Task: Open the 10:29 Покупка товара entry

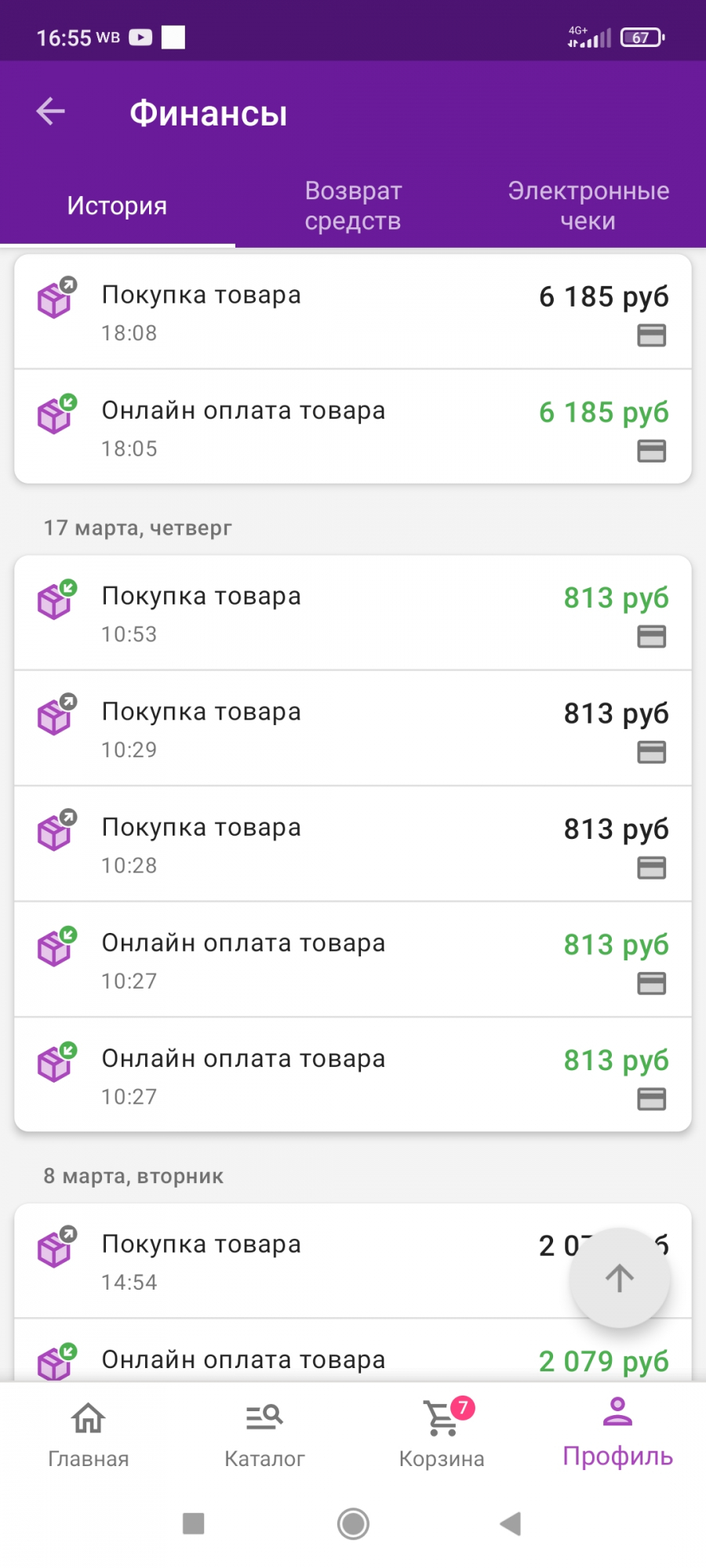Action: click(353, 728)
